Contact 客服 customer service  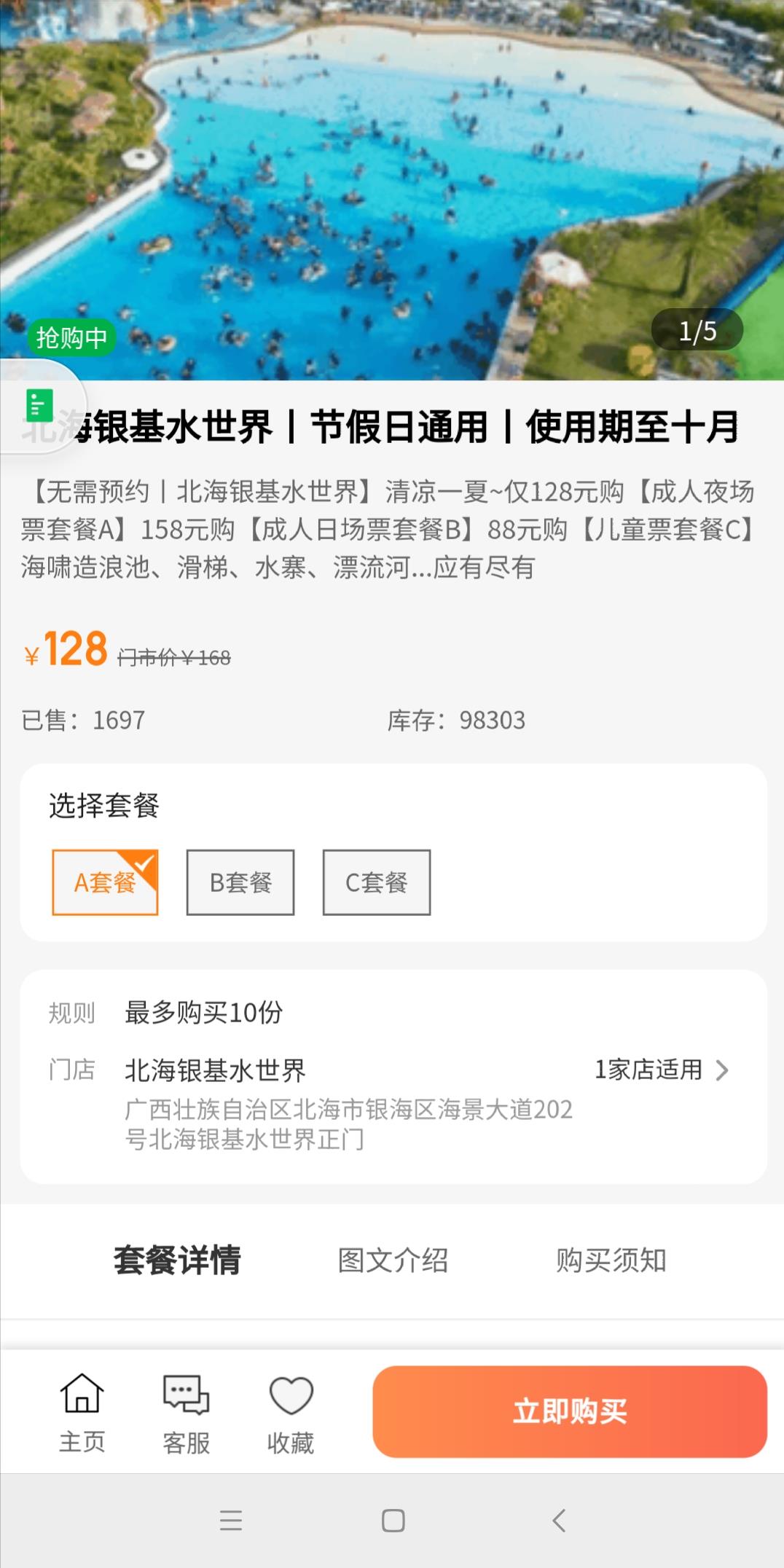(x=186, y=1414)
